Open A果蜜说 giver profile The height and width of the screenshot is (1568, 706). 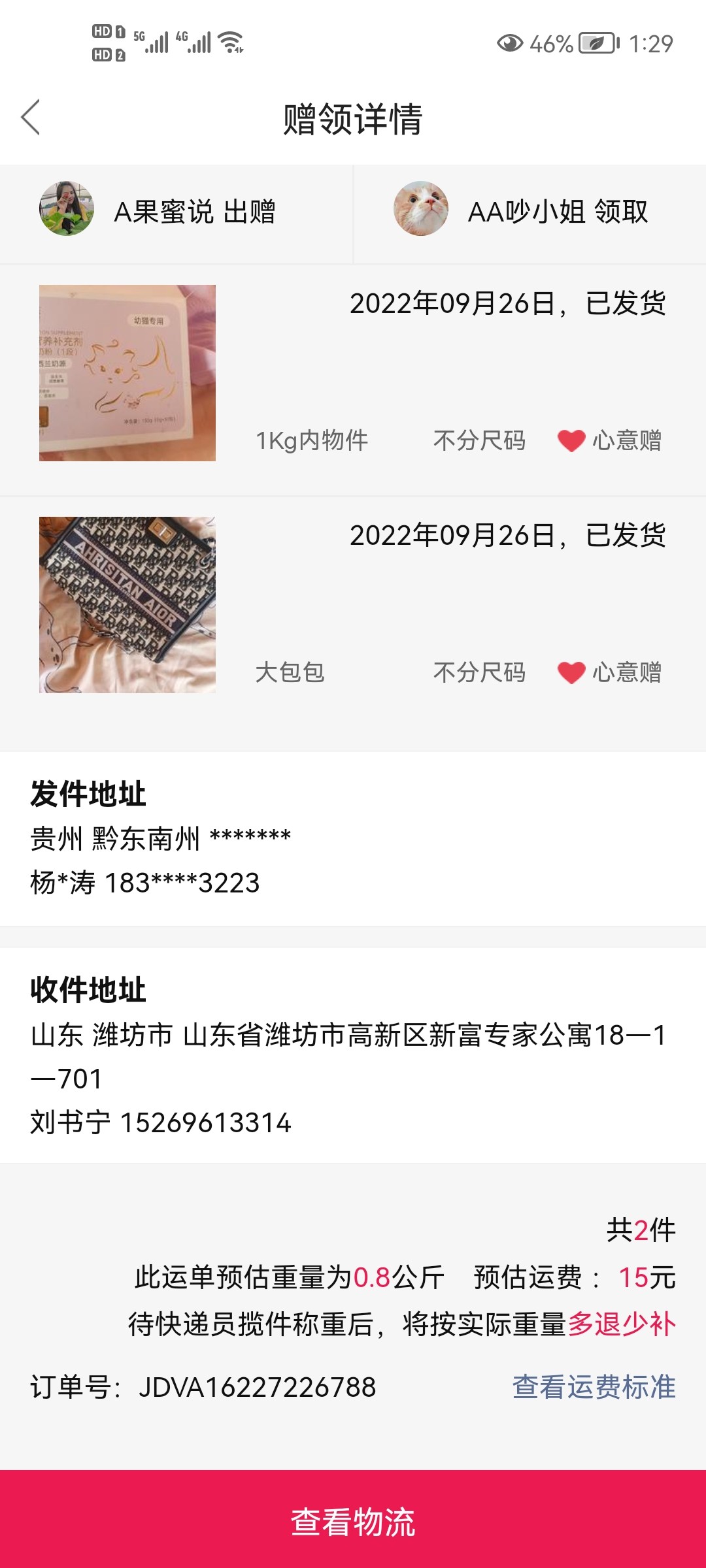(67, 209)
